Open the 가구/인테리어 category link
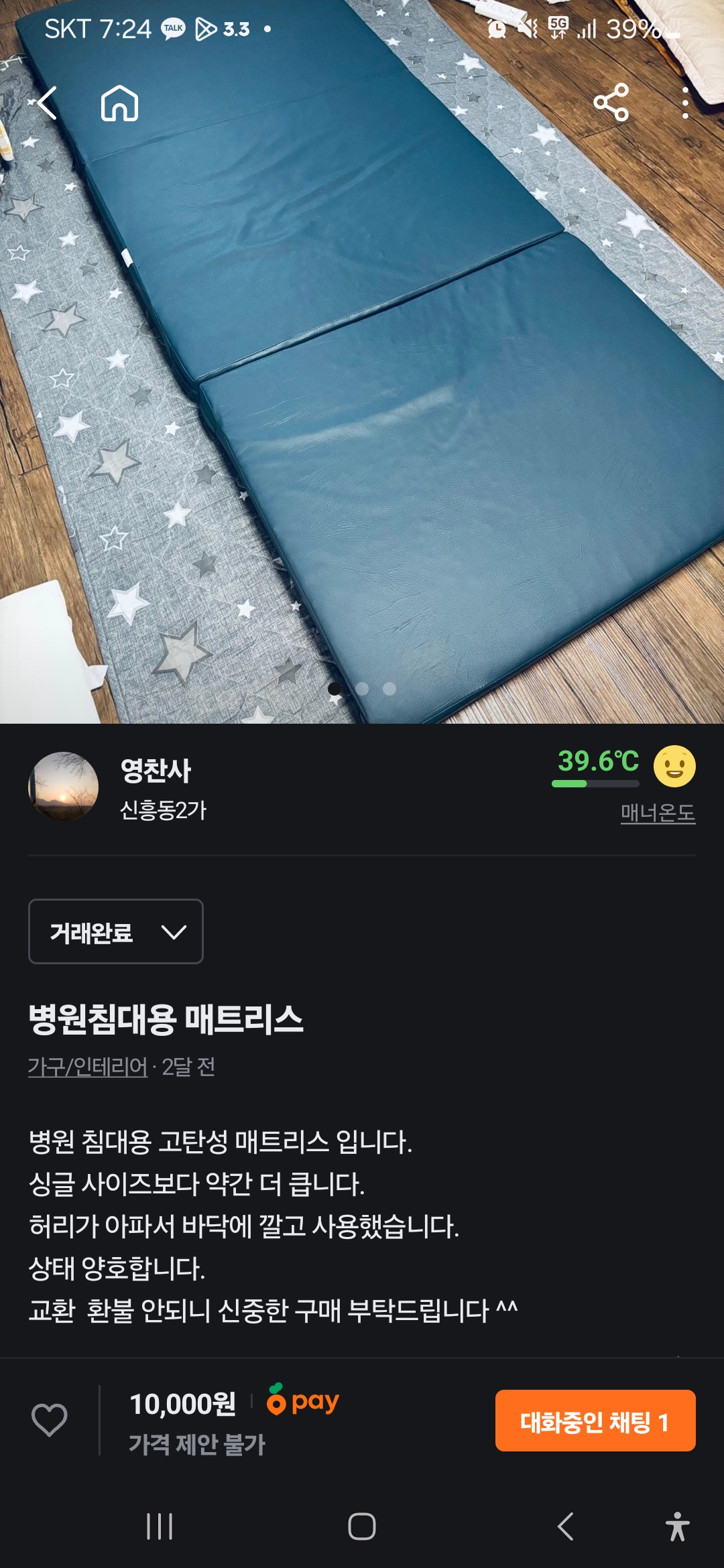This screenshot has height=1568, width=724. [88, 1066]
